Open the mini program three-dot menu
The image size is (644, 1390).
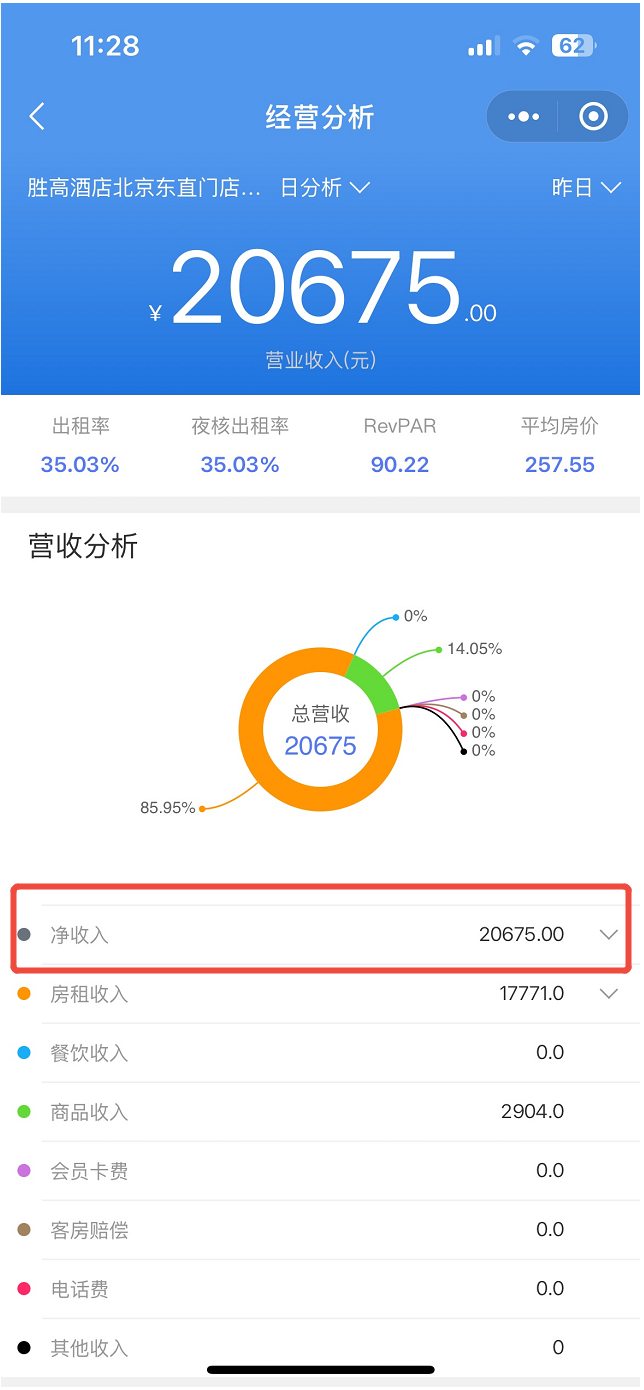coord(523,117)
